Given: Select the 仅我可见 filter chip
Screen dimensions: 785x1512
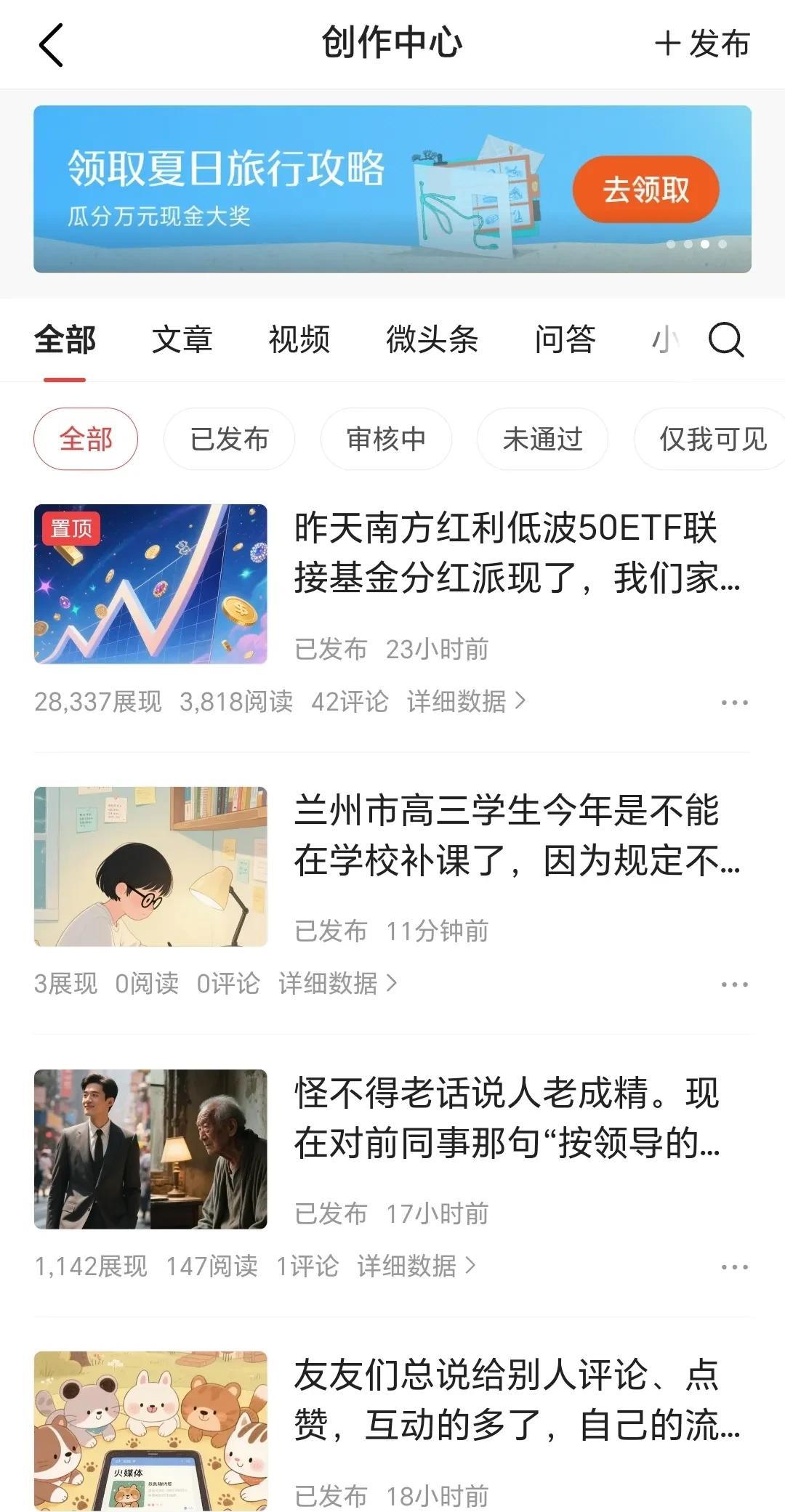Looking at the screenshot, I should coord(712,439).
